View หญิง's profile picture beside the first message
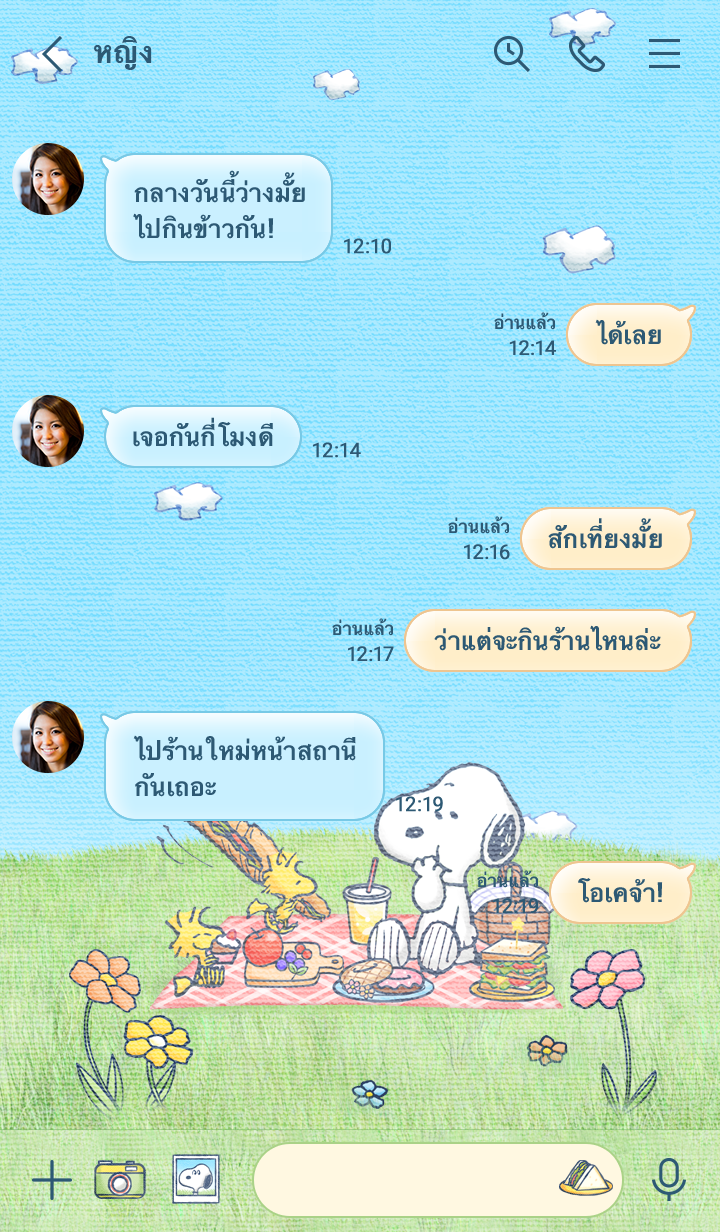The height and width of the screenshot is (1232, 720). pos(48,179)
